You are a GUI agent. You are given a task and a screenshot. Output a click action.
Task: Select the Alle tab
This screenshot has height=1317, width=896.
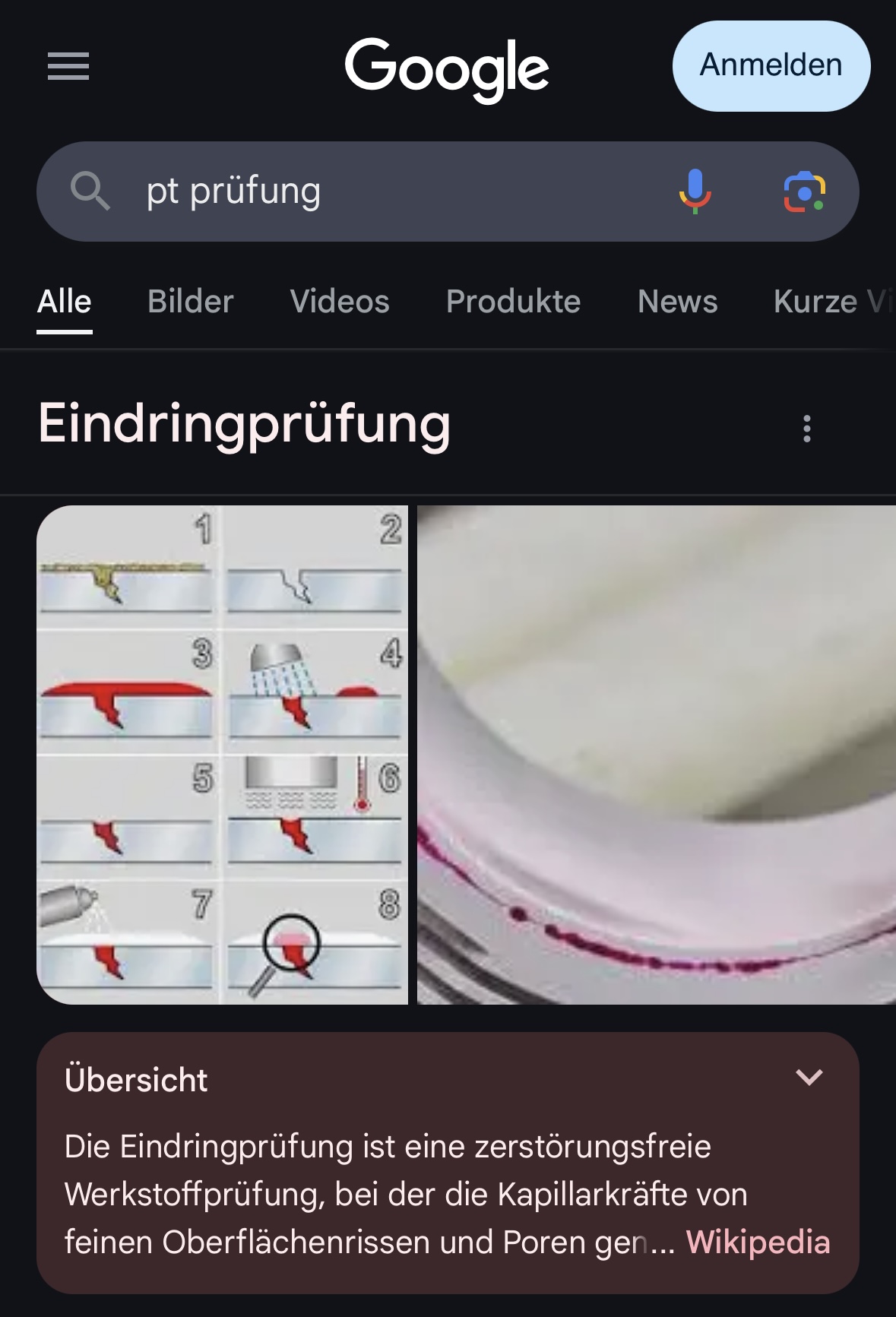[x=65, y=302]
